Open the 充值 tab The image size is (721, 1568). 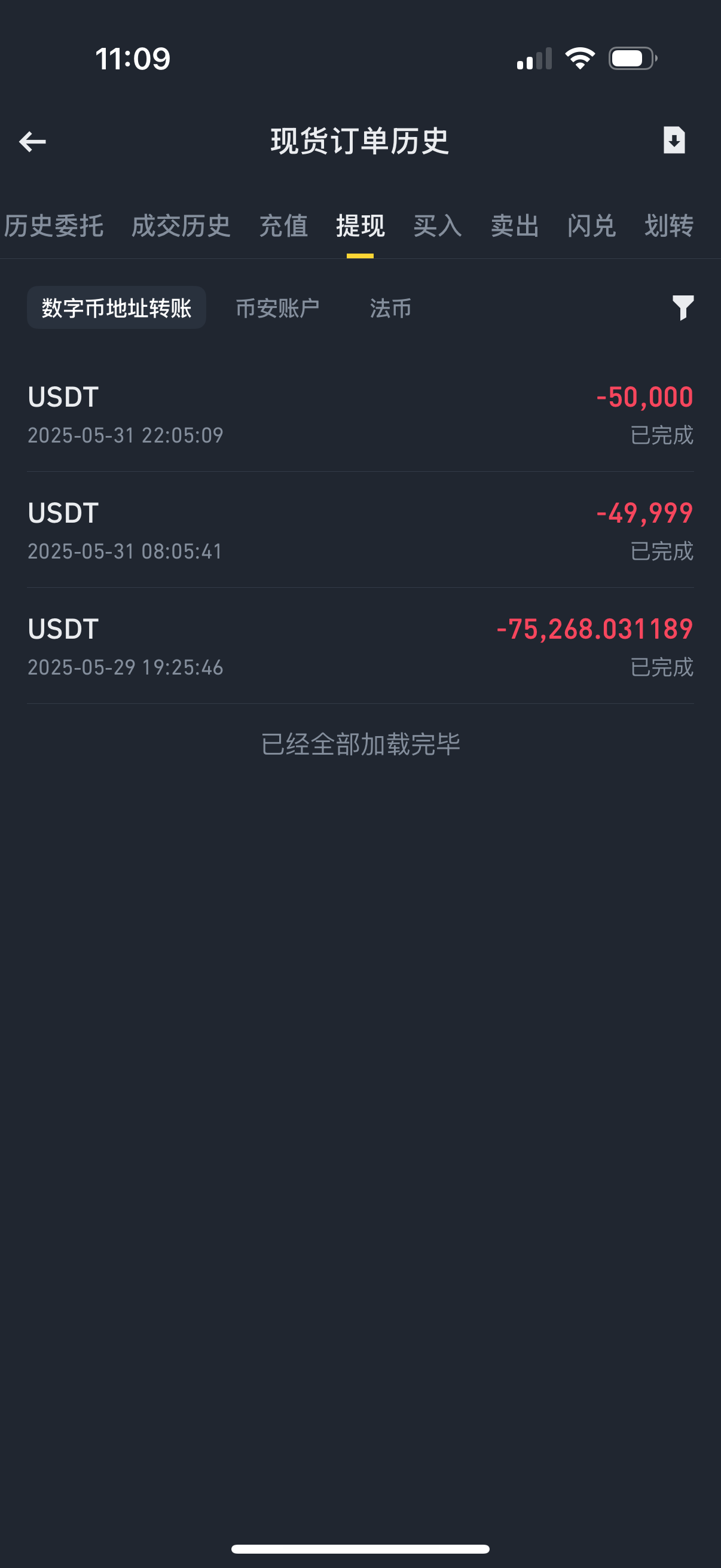(283, 226)
